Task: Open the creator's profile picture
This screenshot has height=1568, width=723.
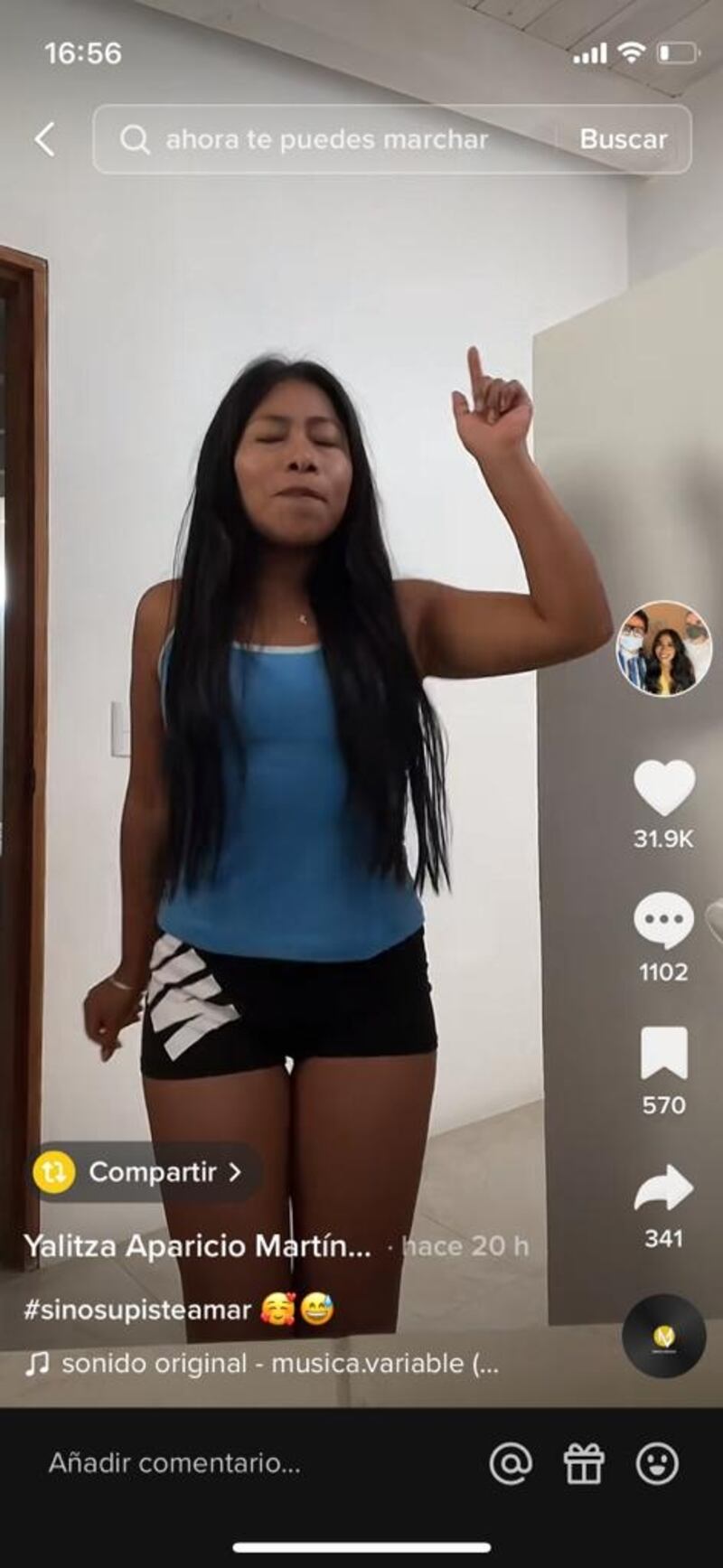Action: click(x=664, y=648)
